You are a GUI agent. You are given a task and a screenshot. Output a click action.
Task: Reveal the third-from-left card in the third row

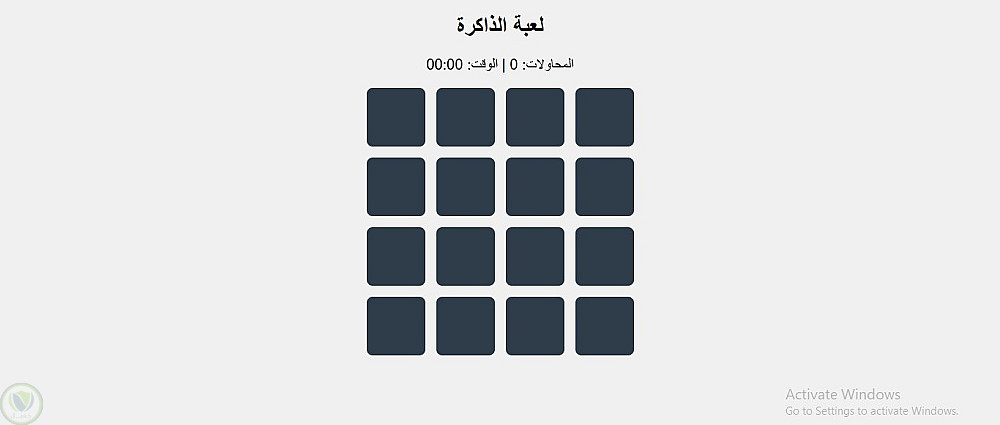pos(535,256)
